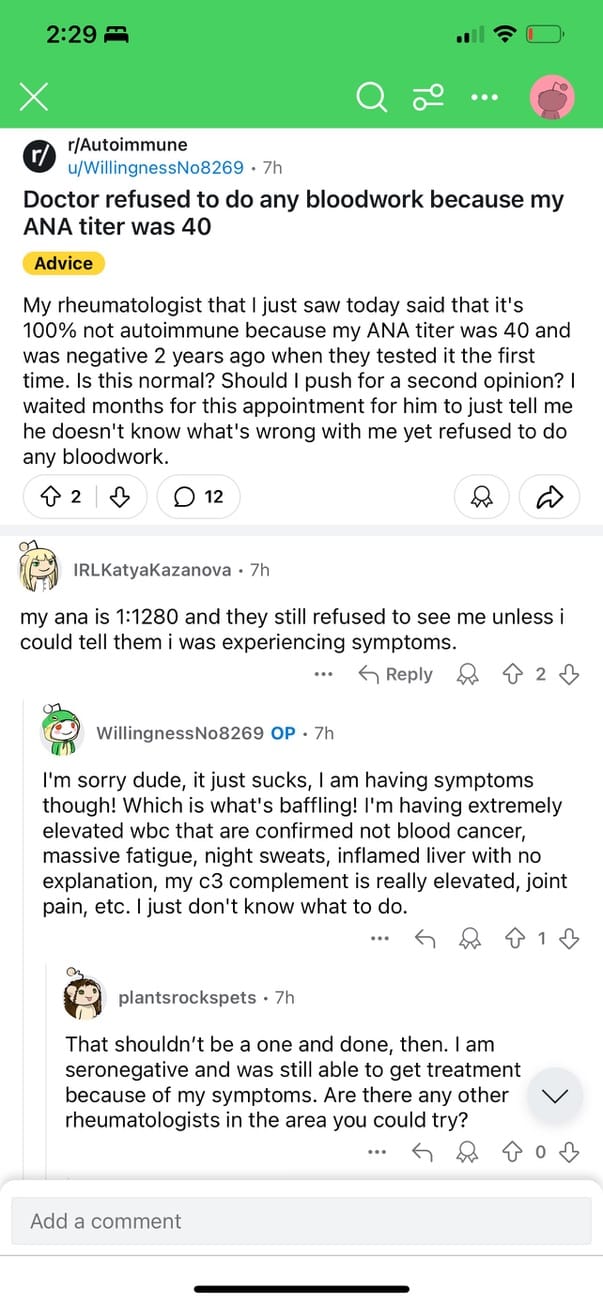Open comment sort and filter options
Viewport: 603px width, 1304px height.
point(427,97)
